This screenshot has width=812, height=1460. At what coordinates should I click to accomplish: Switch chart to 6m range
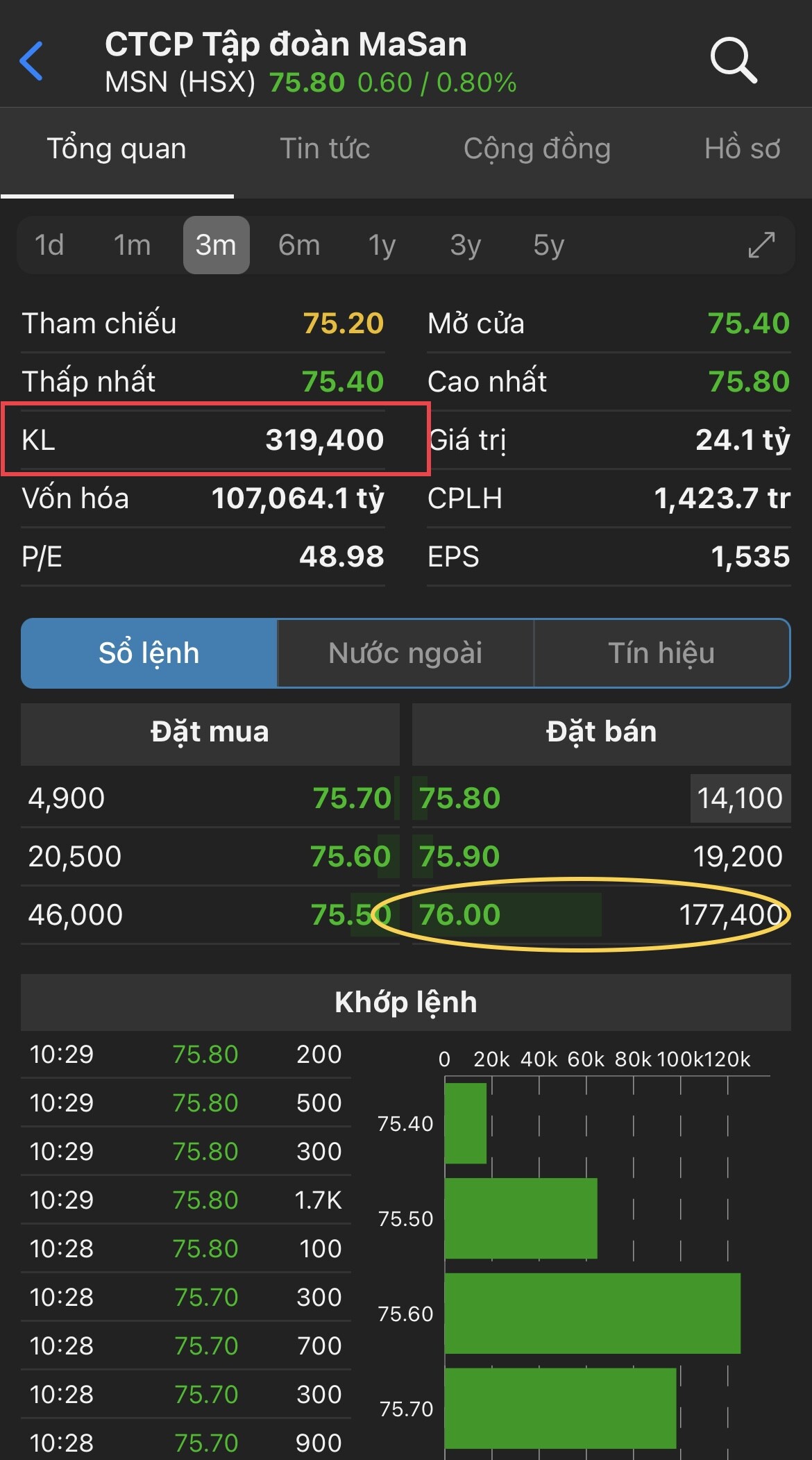pos(299,245)
